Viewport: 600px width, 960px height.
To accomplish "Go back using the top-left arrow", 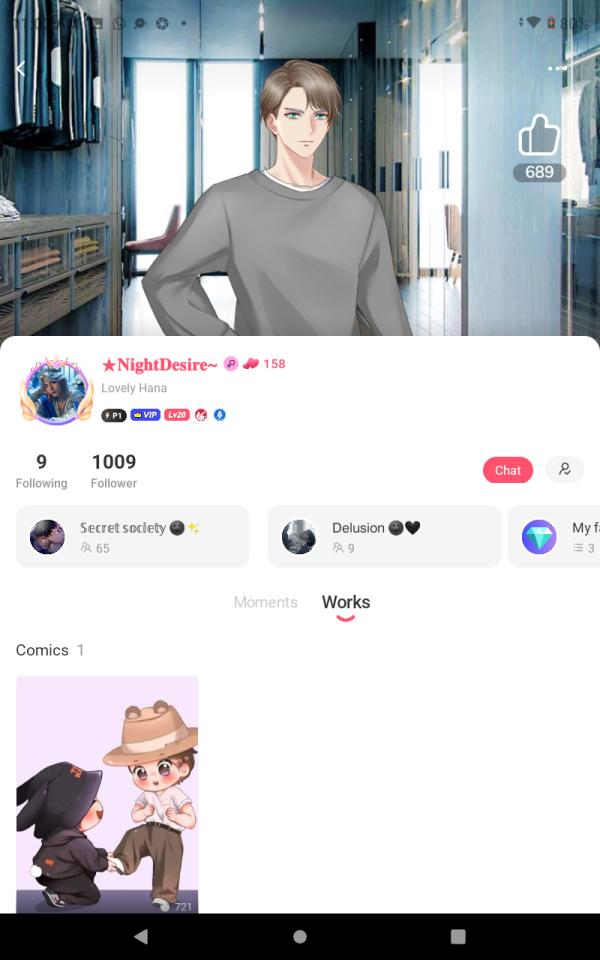I will tap(21, 68).
